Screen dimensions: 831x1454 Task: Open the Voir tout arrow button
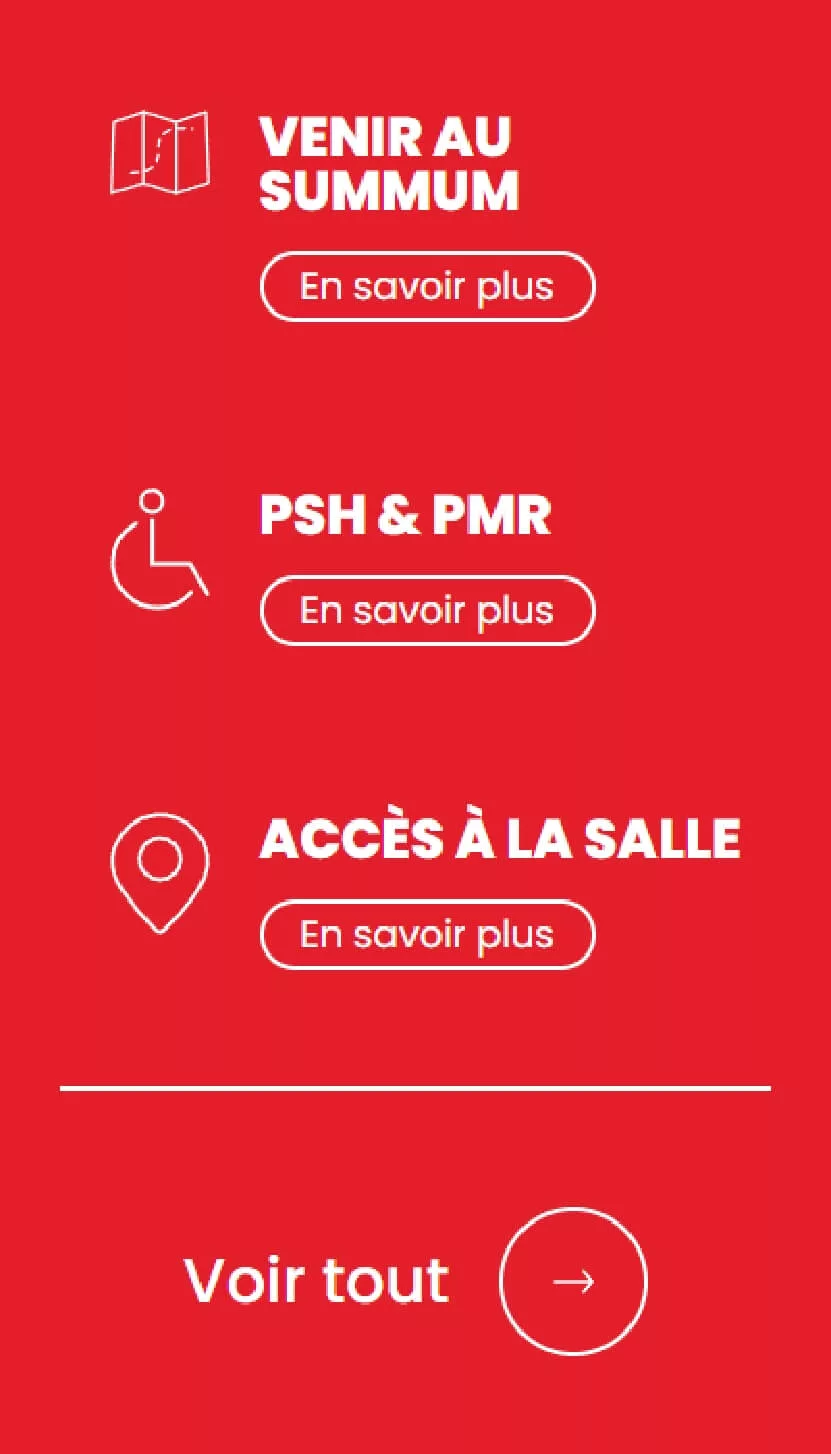pos(573,1281)
